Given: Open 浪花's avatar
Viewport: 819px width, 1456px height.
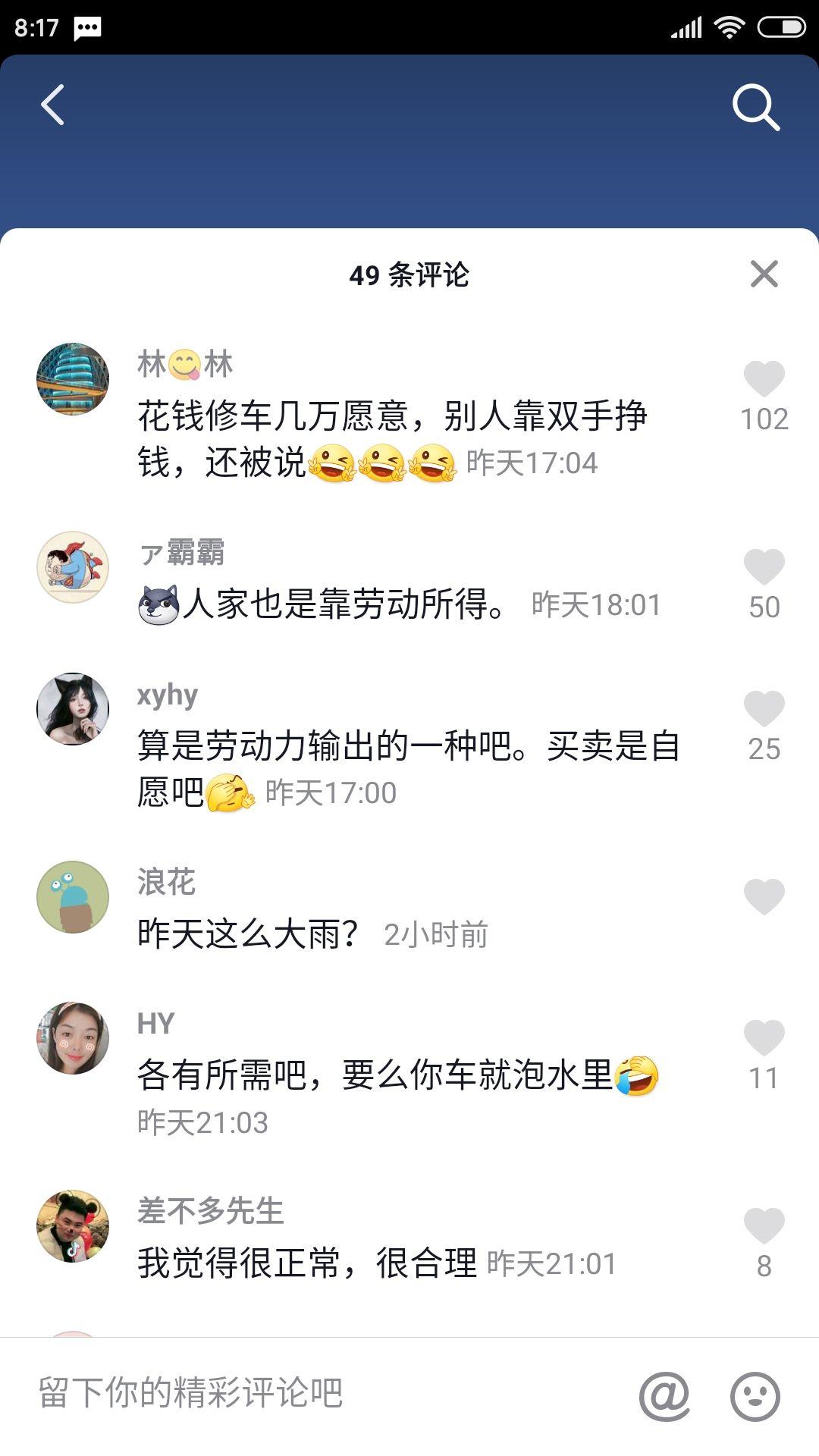Looking at the screenshot, I should tap(73, 896).
